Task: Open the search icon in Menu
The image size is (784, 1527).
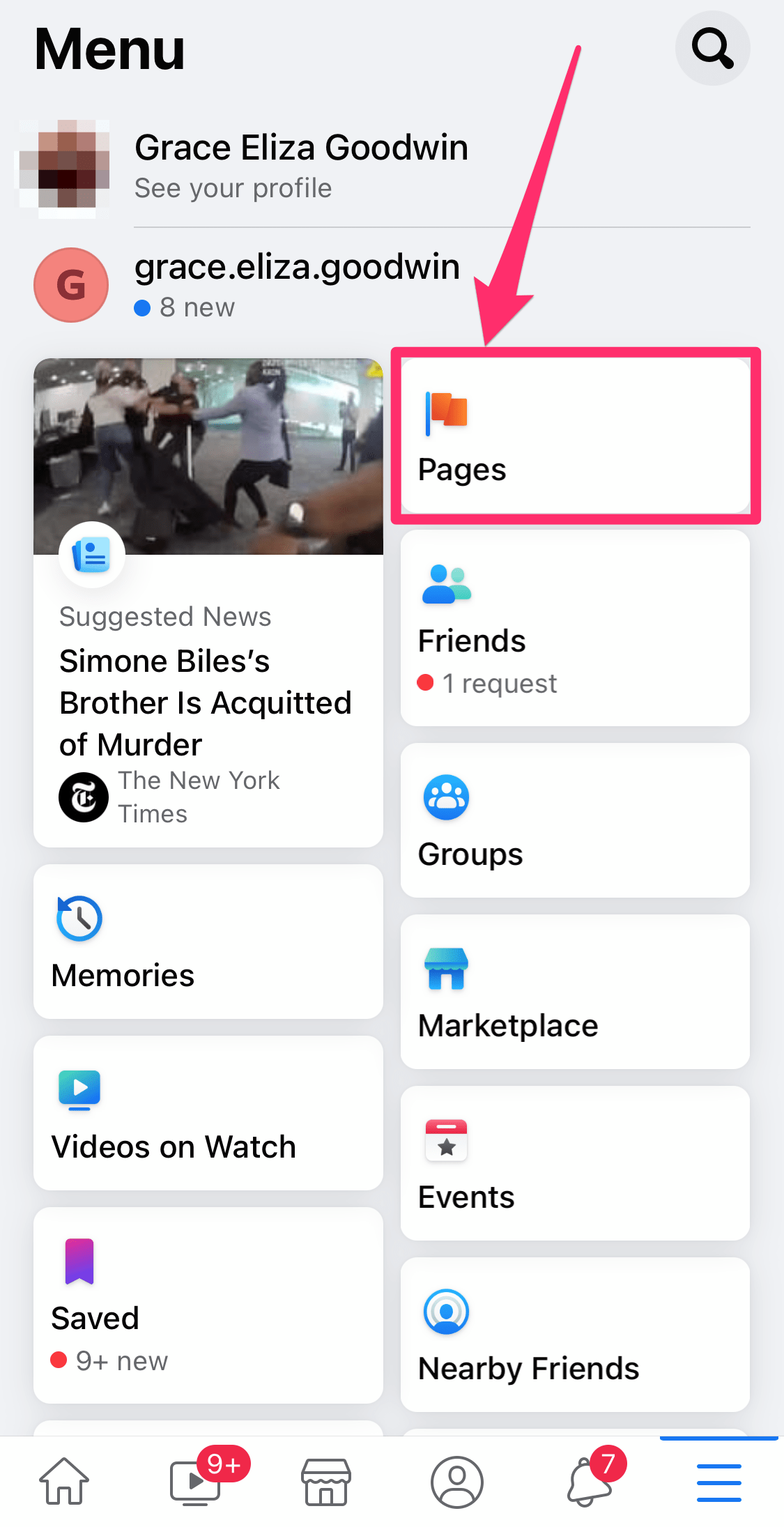Action: click(712, 48)
